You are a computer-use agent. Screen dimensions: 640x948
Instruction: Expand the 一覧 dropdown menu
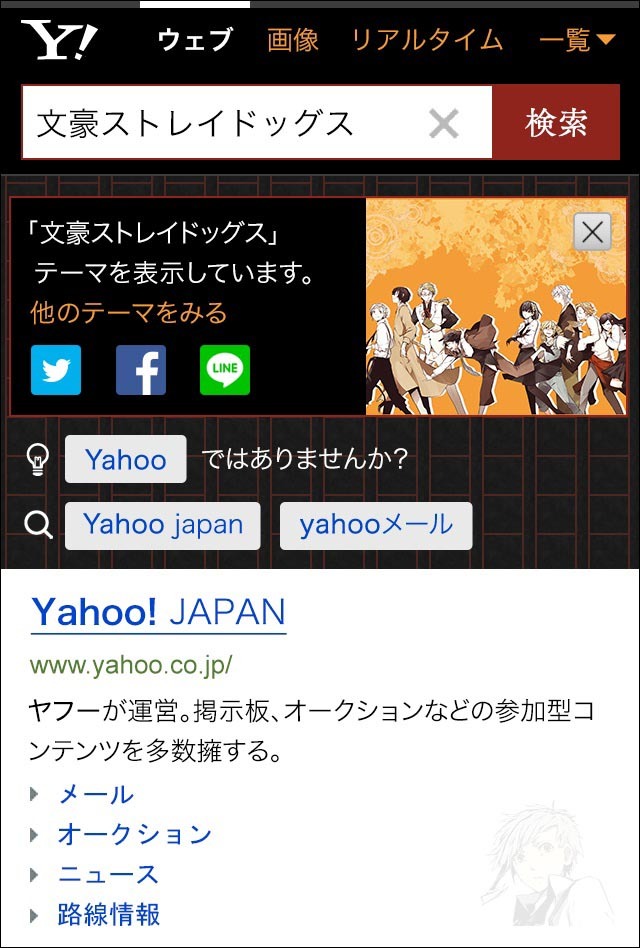tap(578, 40)
